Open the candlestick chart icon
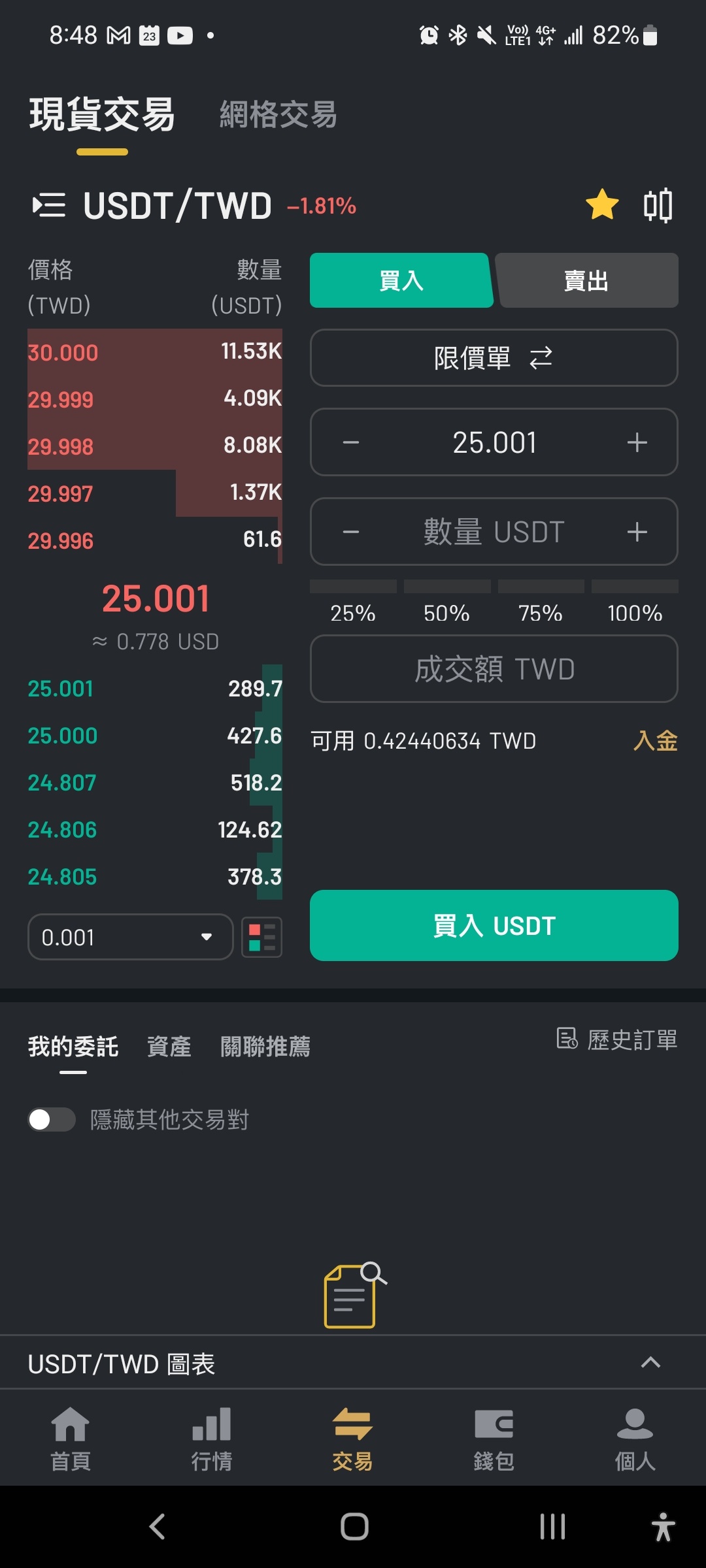706x1568 pixels. 658,205
